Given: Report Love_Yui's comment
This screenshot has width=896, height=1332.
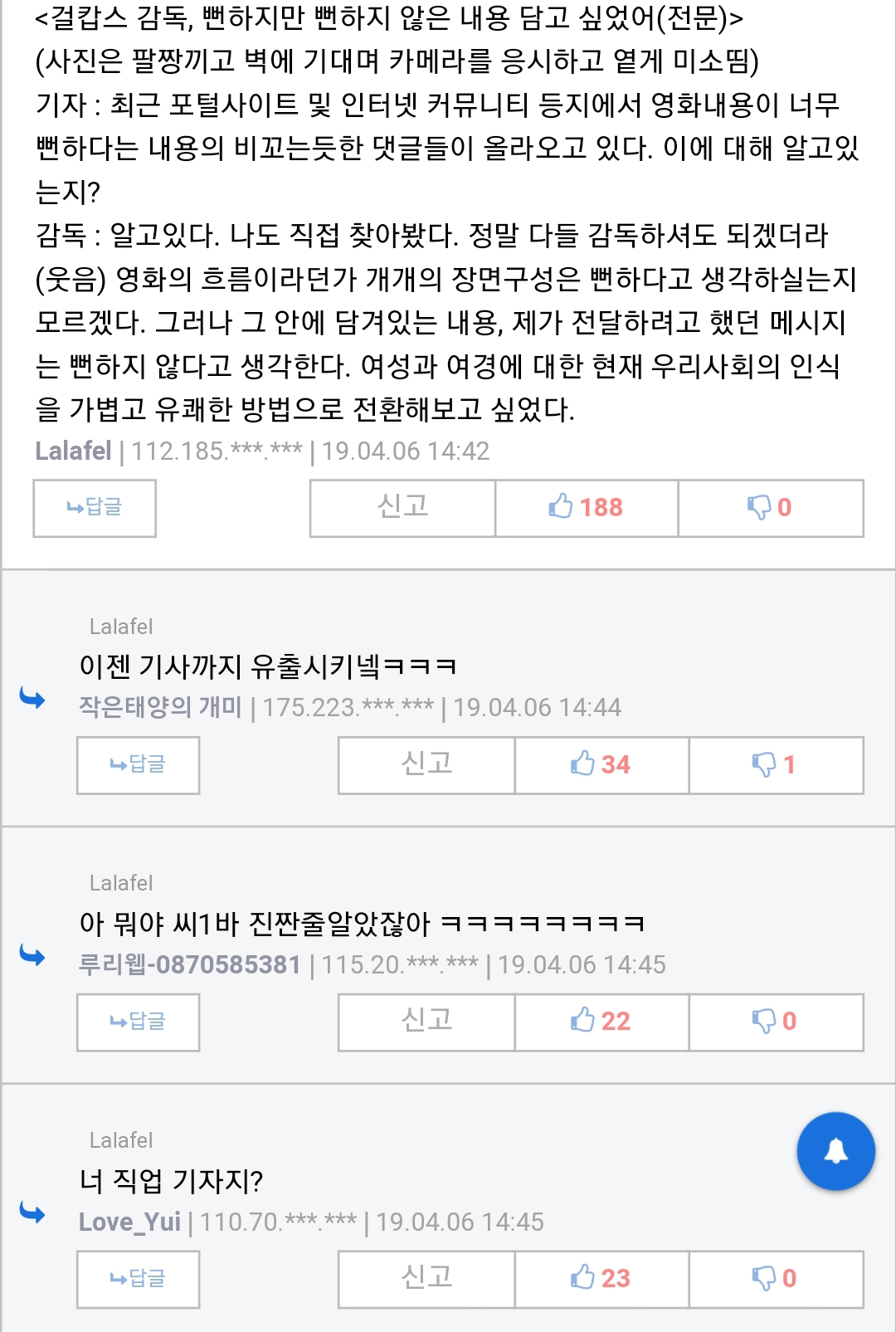Looking at the screenshot, I should tap(426, 1279).
